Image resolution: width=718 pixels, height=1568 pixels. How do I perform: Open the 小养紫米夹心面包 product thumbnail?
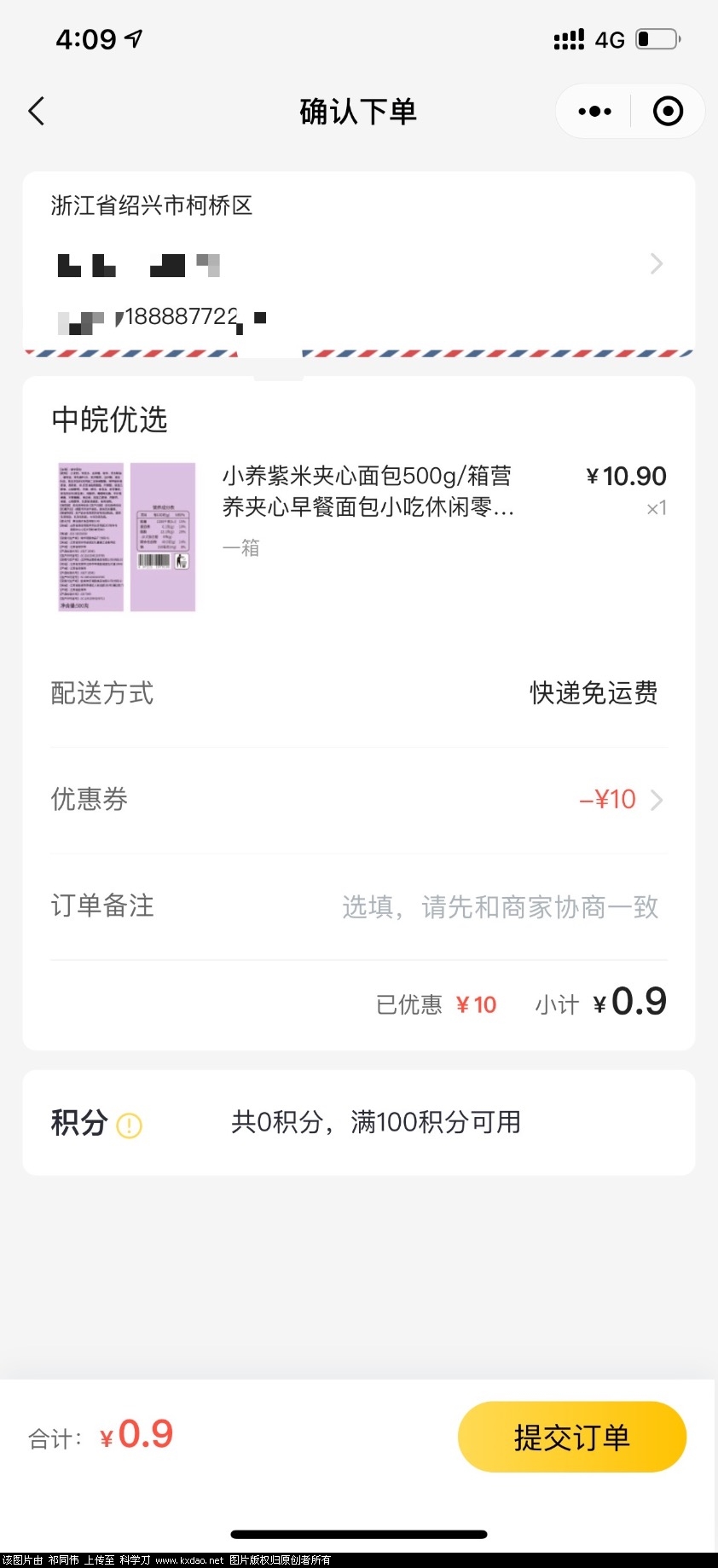(127, 536)
